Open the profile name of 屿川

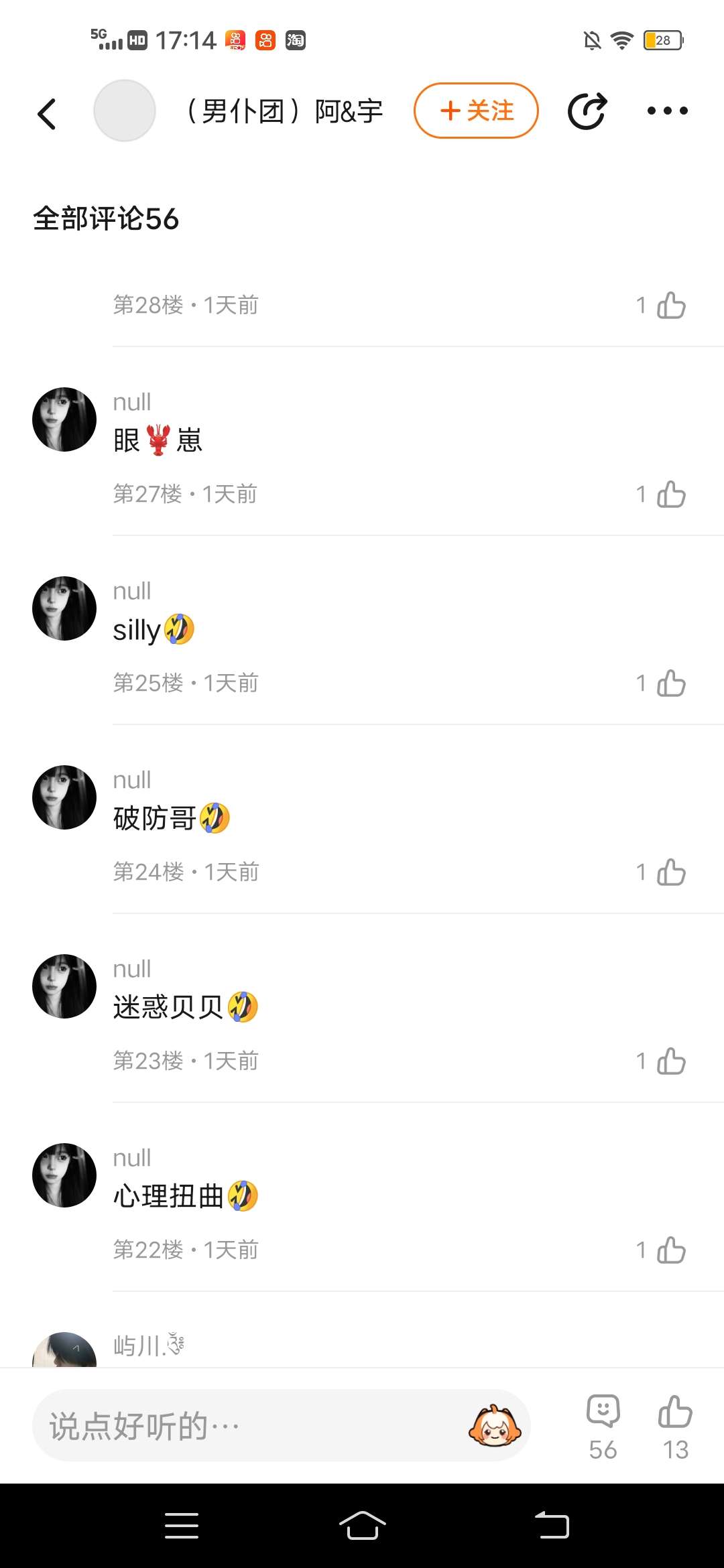pyautogui.click(x=147, y=1346)
